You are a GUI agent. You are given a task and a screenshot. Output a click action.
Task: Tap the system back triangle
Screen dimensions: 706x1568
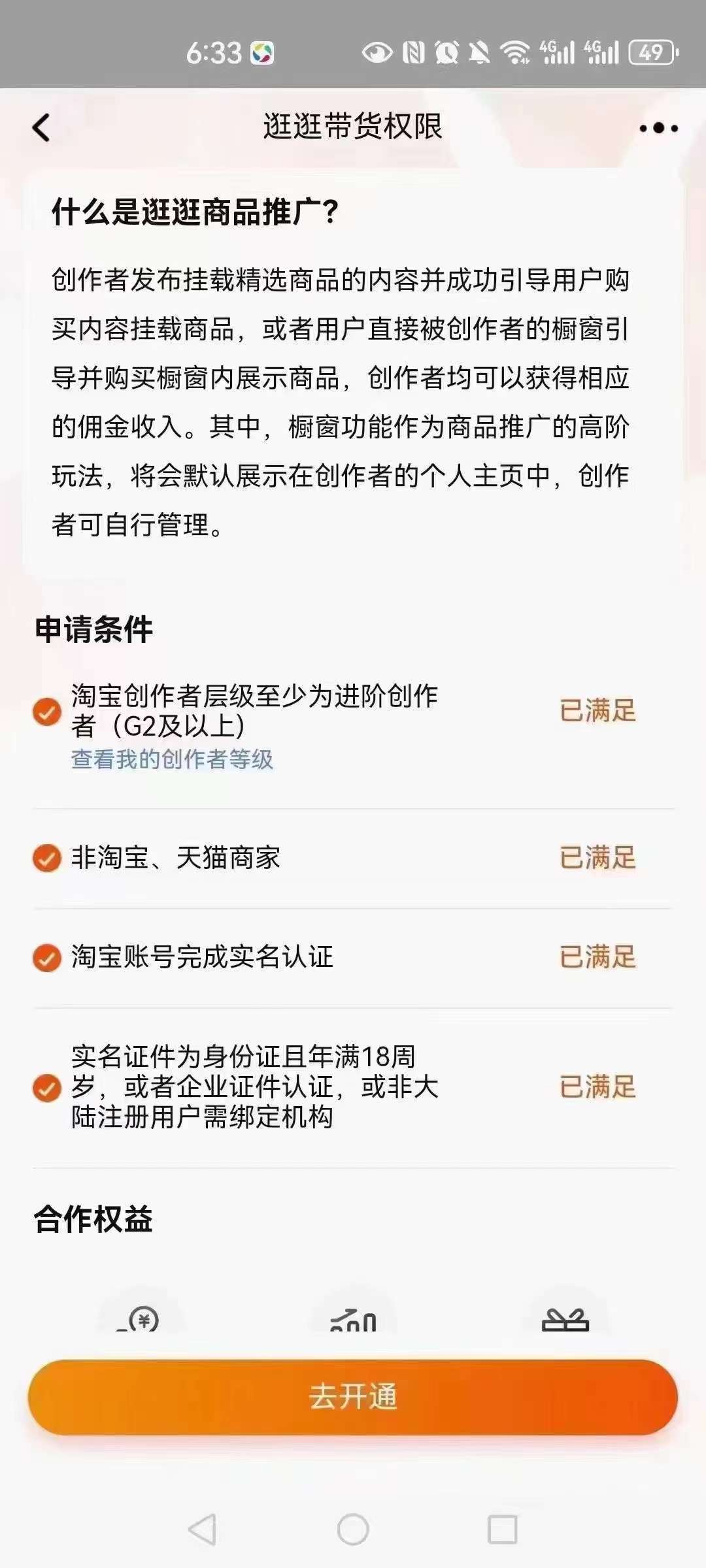202,1529
